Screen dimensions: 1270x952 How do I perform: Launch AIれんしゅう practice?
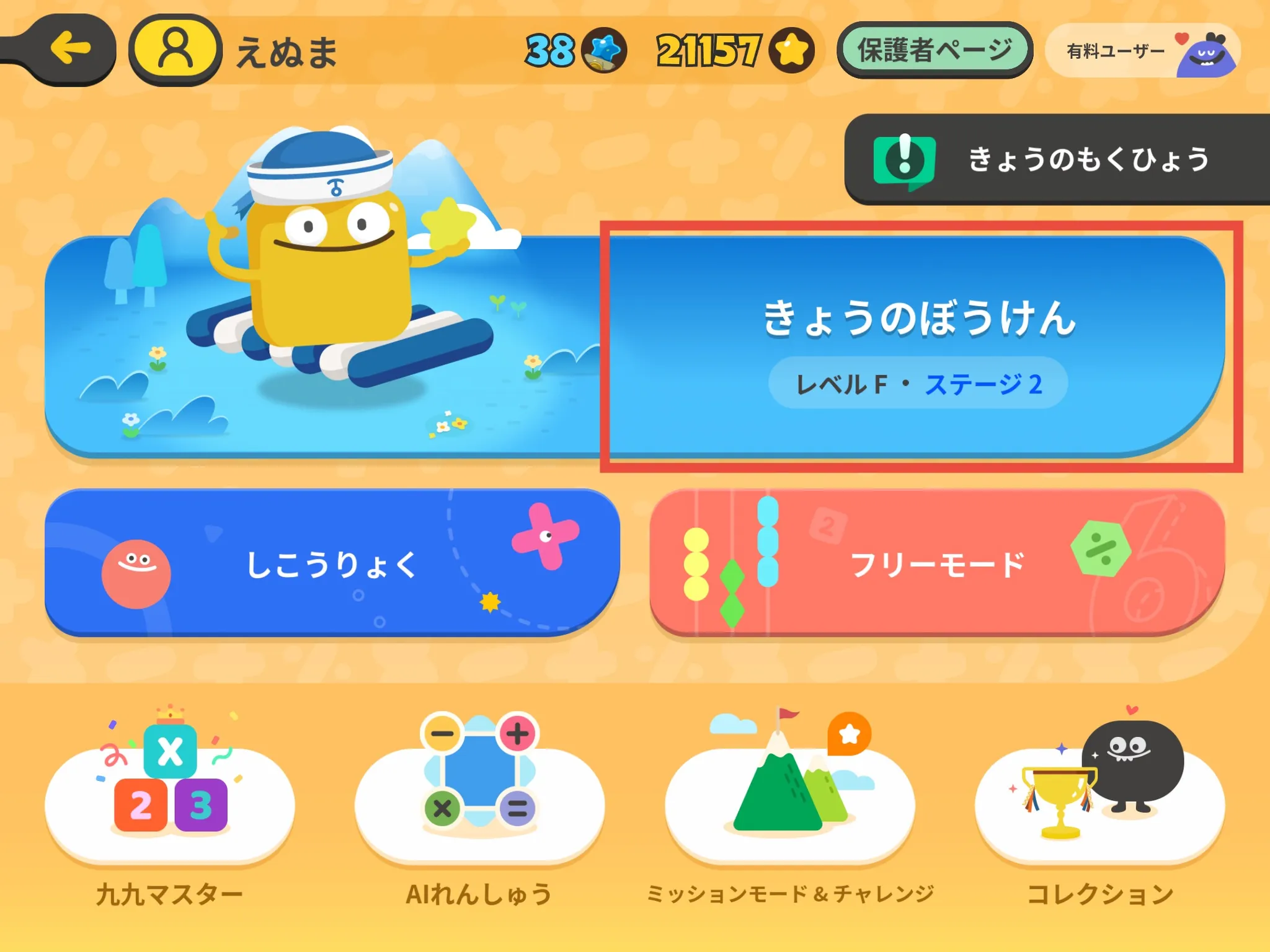479,806
